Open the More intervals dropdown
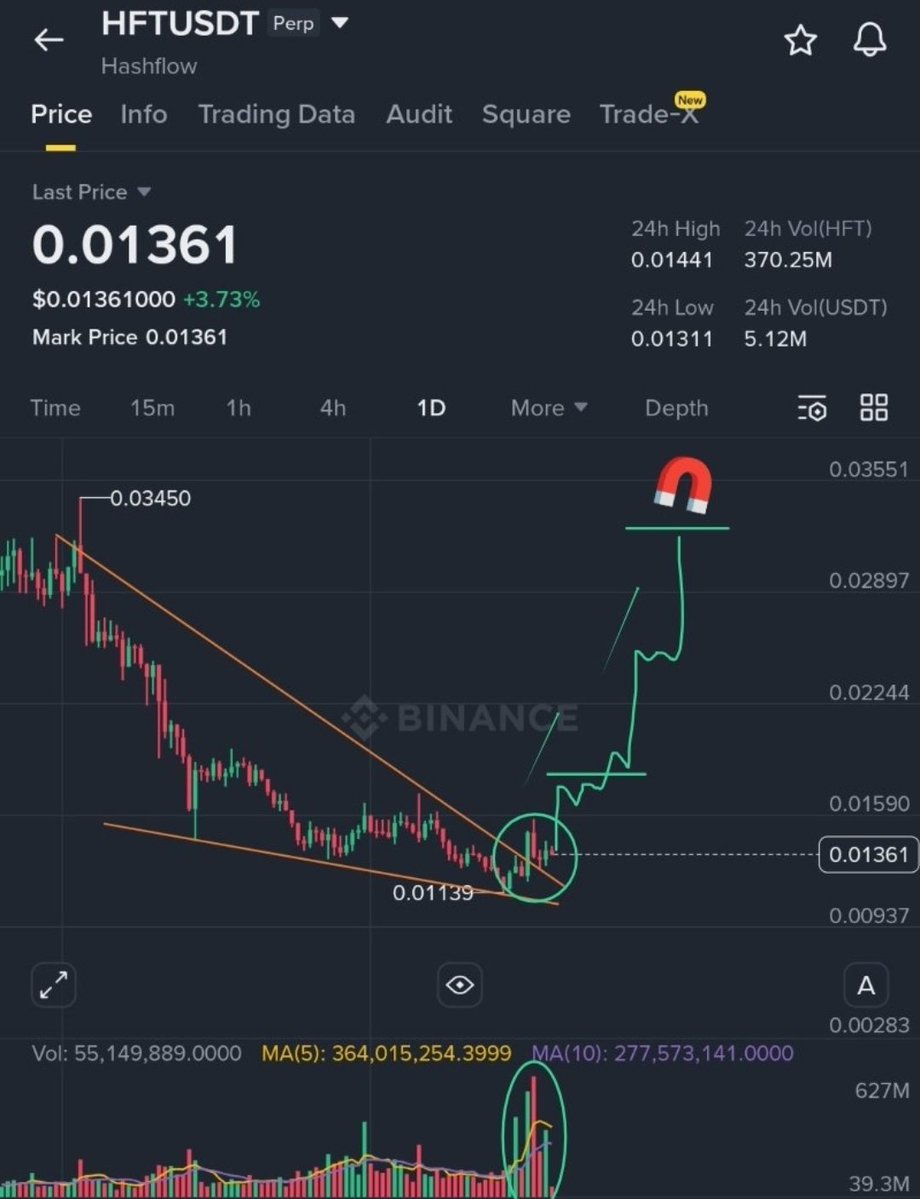 (548, 408)
